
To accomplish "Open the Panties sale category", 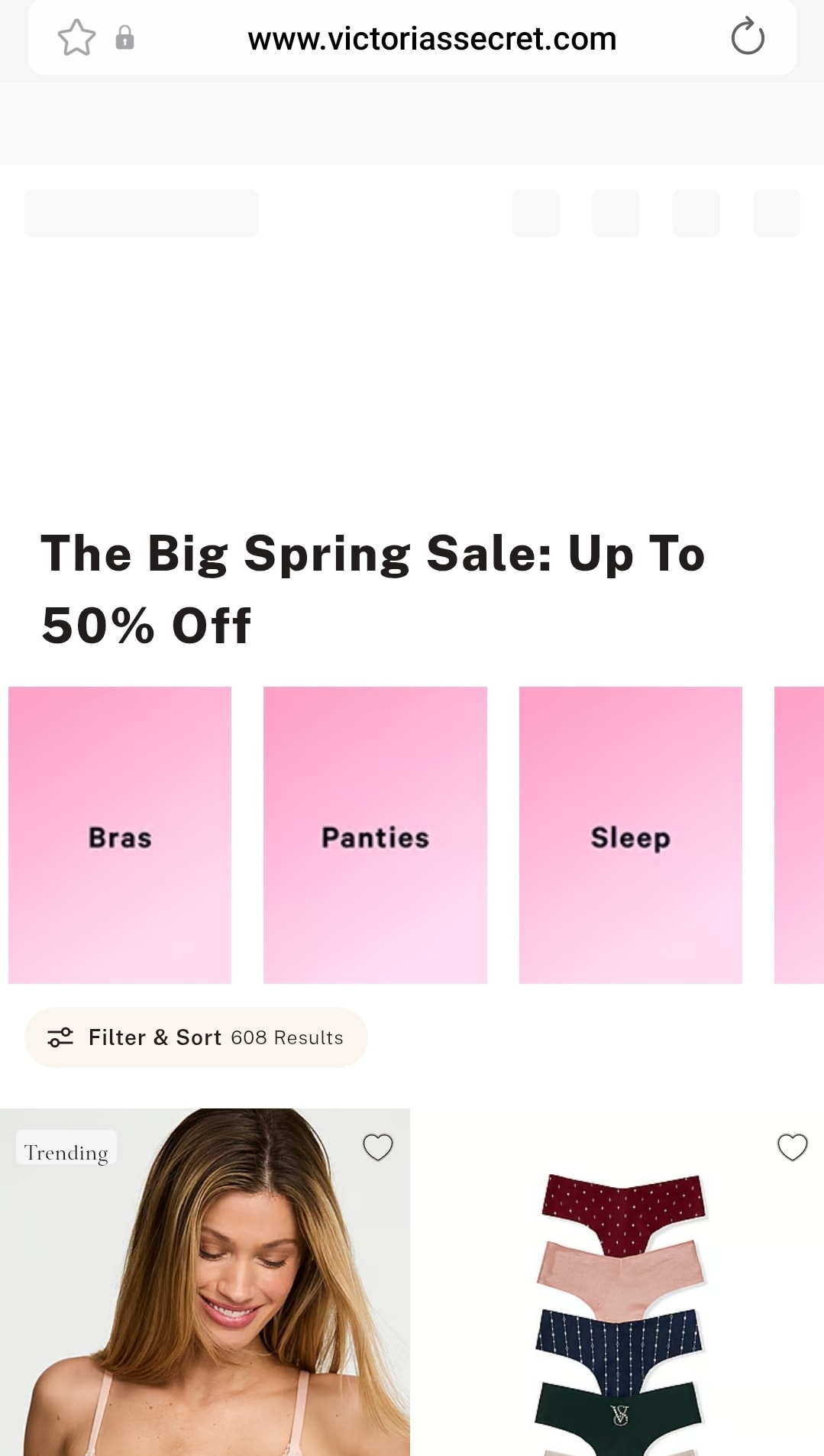I will (375, 835).
